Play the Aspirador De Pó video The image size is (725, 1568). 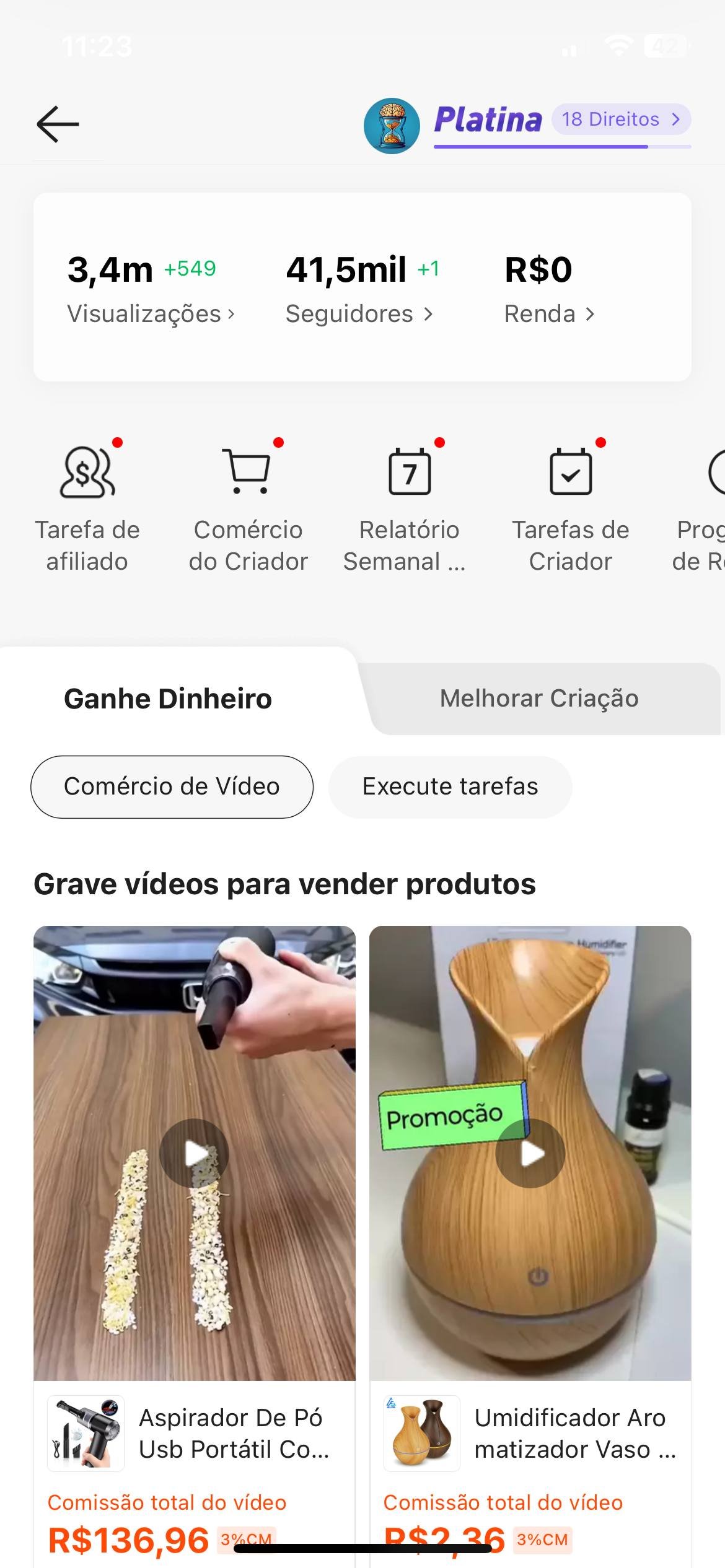(194, 1153)
